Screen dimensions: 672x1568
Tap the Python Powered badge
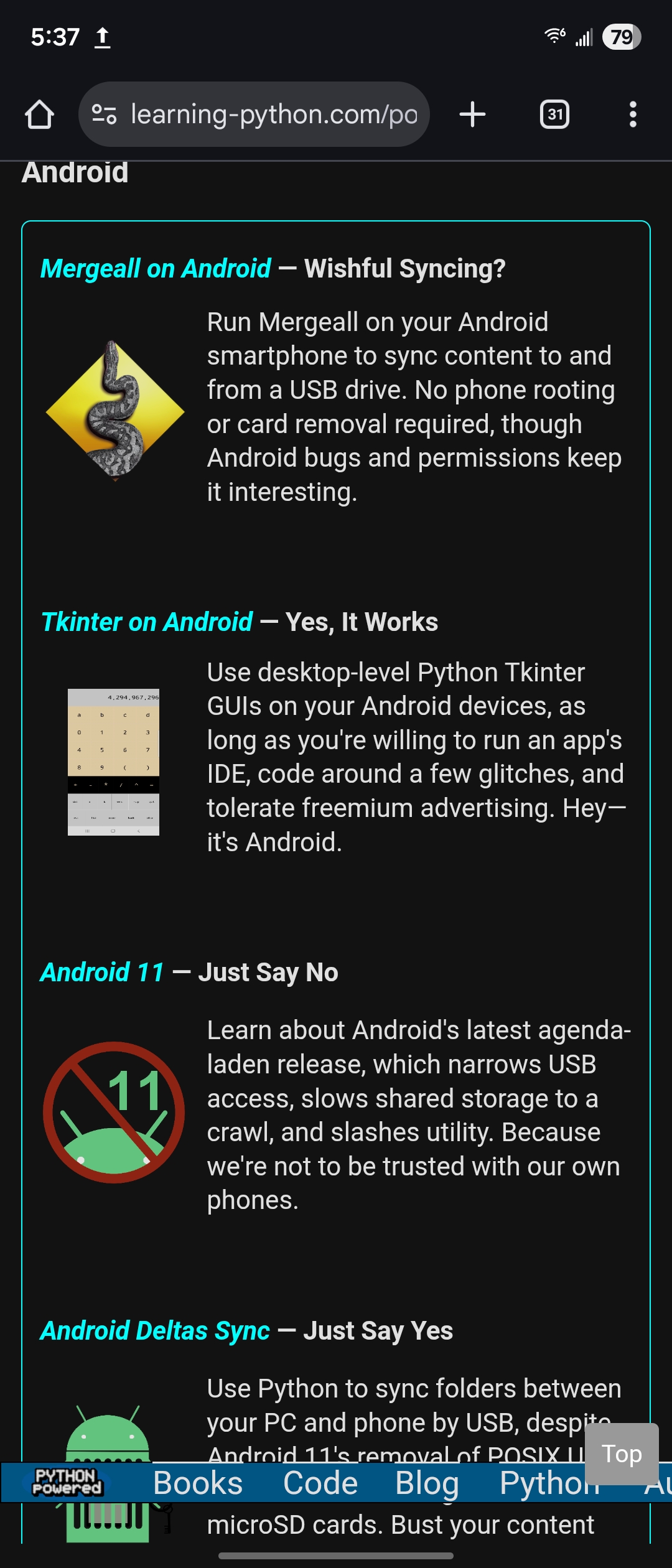(x=67, y=1482)
